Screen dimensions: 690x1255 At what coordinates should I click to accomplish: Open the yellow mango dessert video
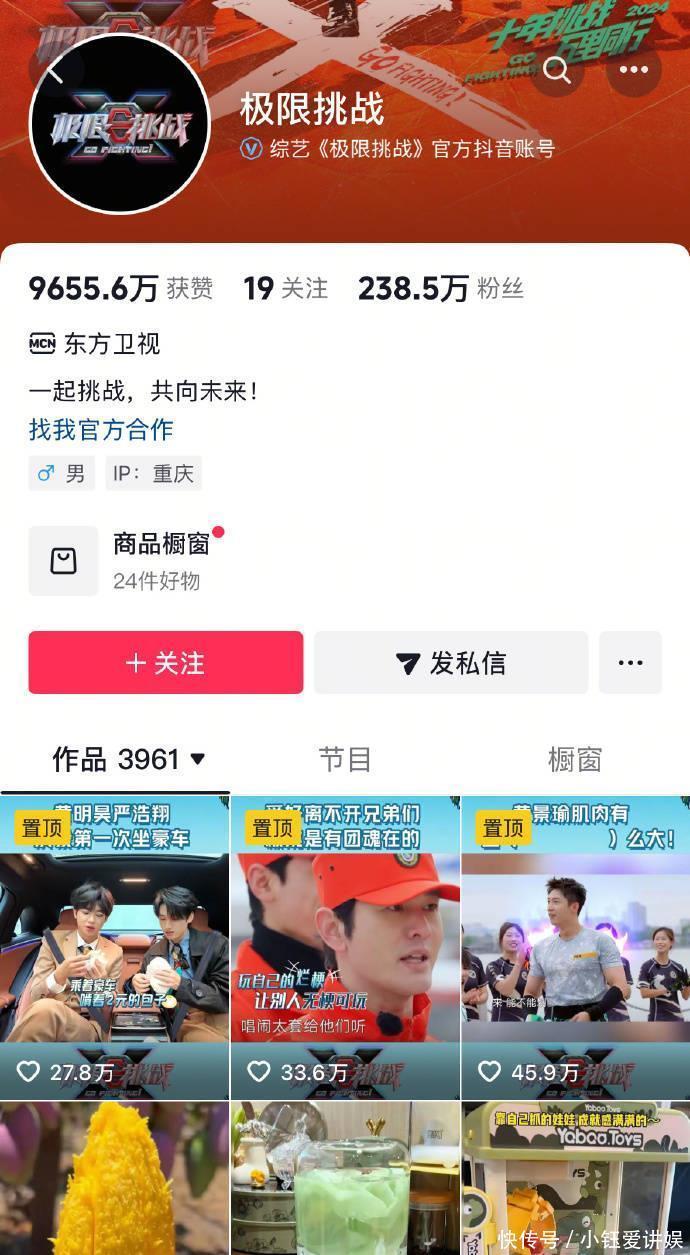[115, 1180]
